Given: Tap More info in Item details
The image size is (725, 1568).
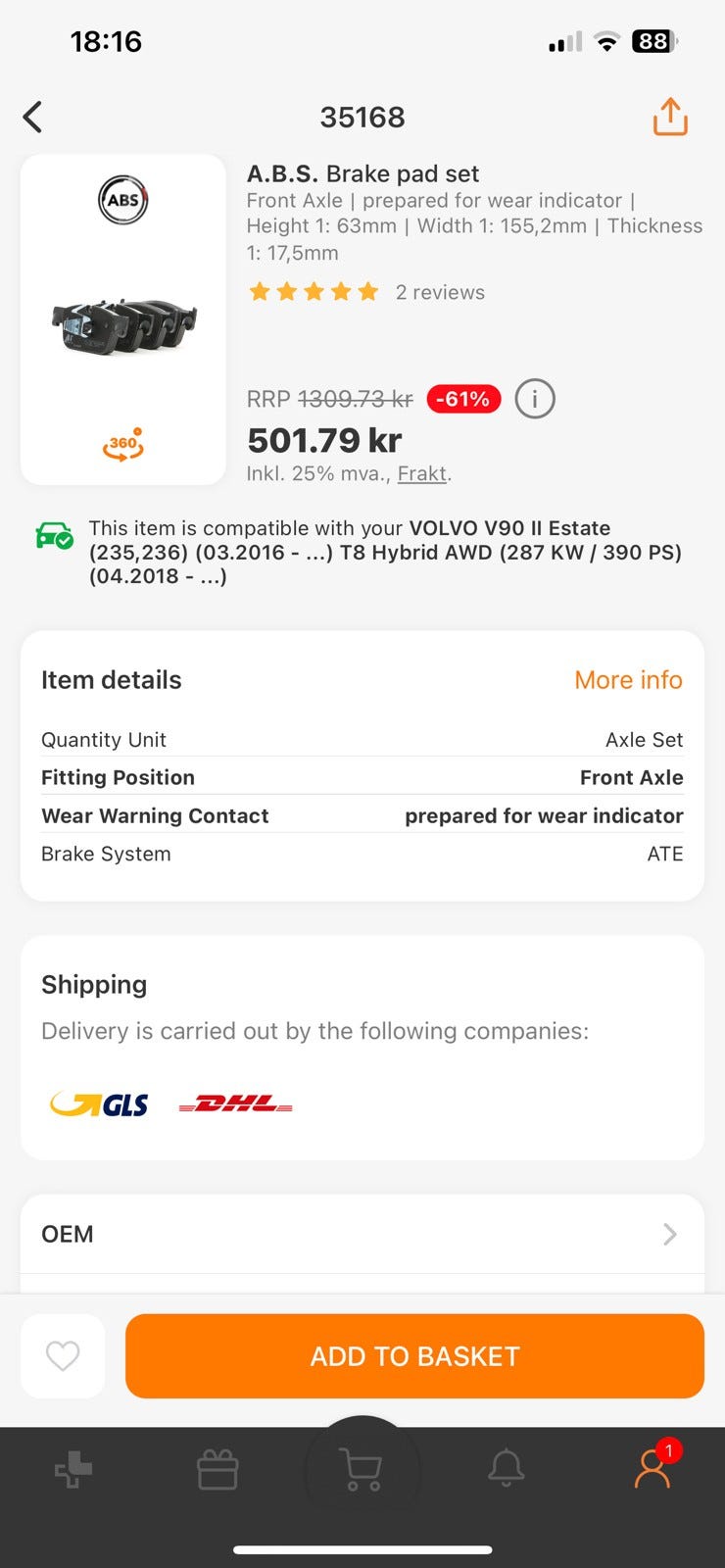Looking at the screenshot, I should (x=628, y=680).
